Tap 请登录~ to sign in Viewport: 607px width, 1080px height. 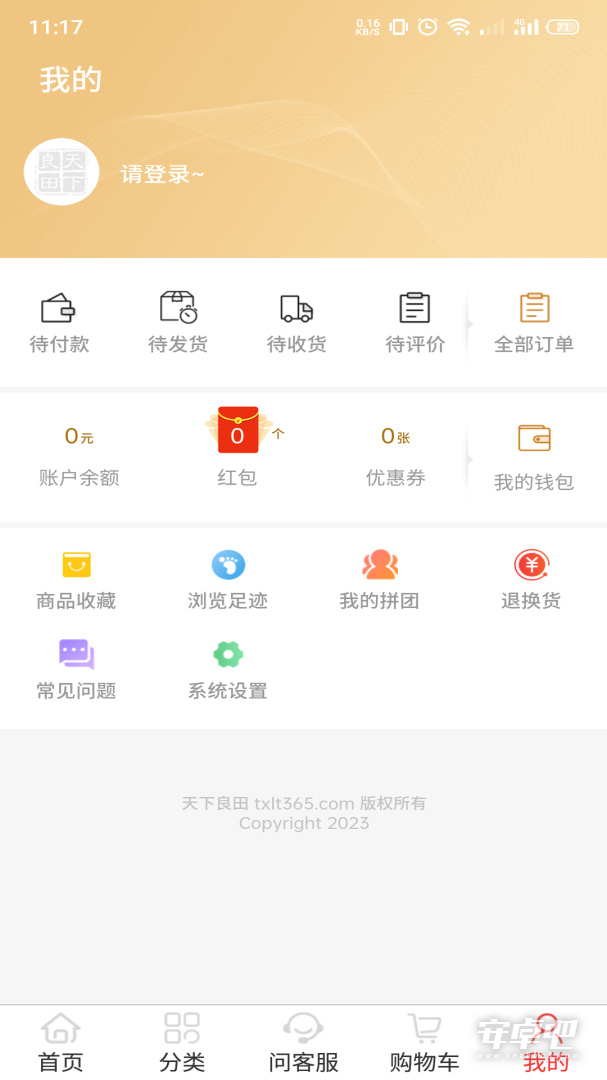(163, 174)
